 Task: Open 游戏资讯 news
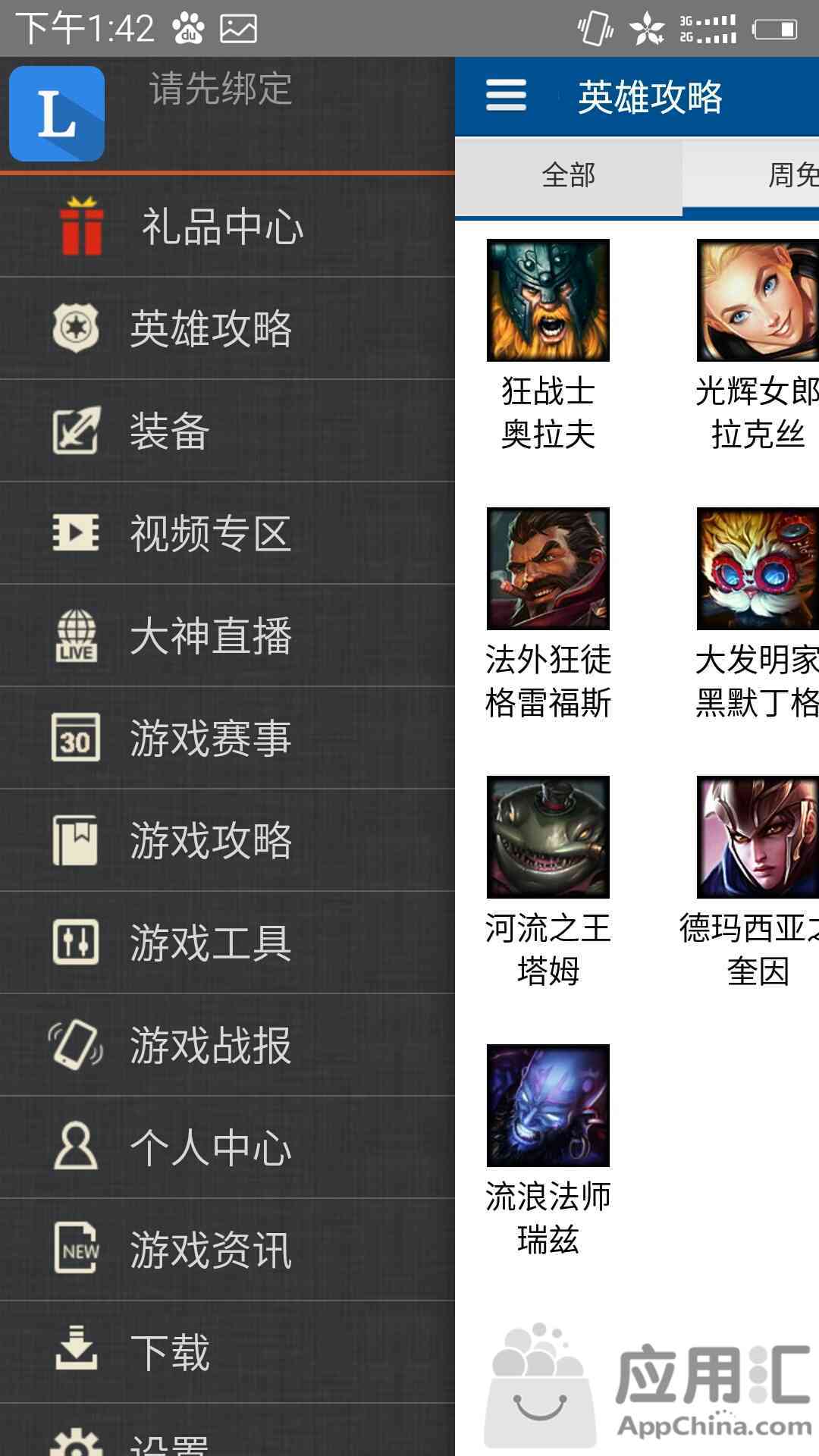(227, 1250)
